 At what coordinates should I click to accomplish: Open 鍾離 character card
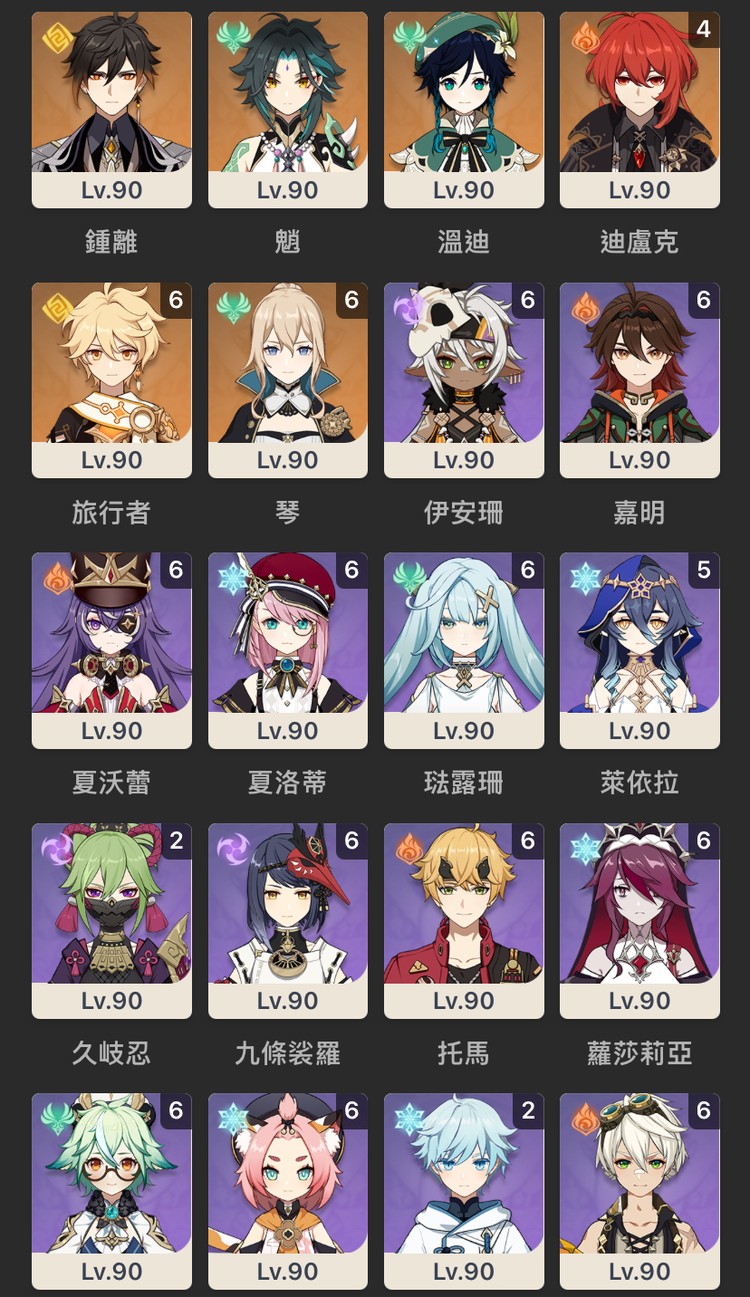point(111,110)
